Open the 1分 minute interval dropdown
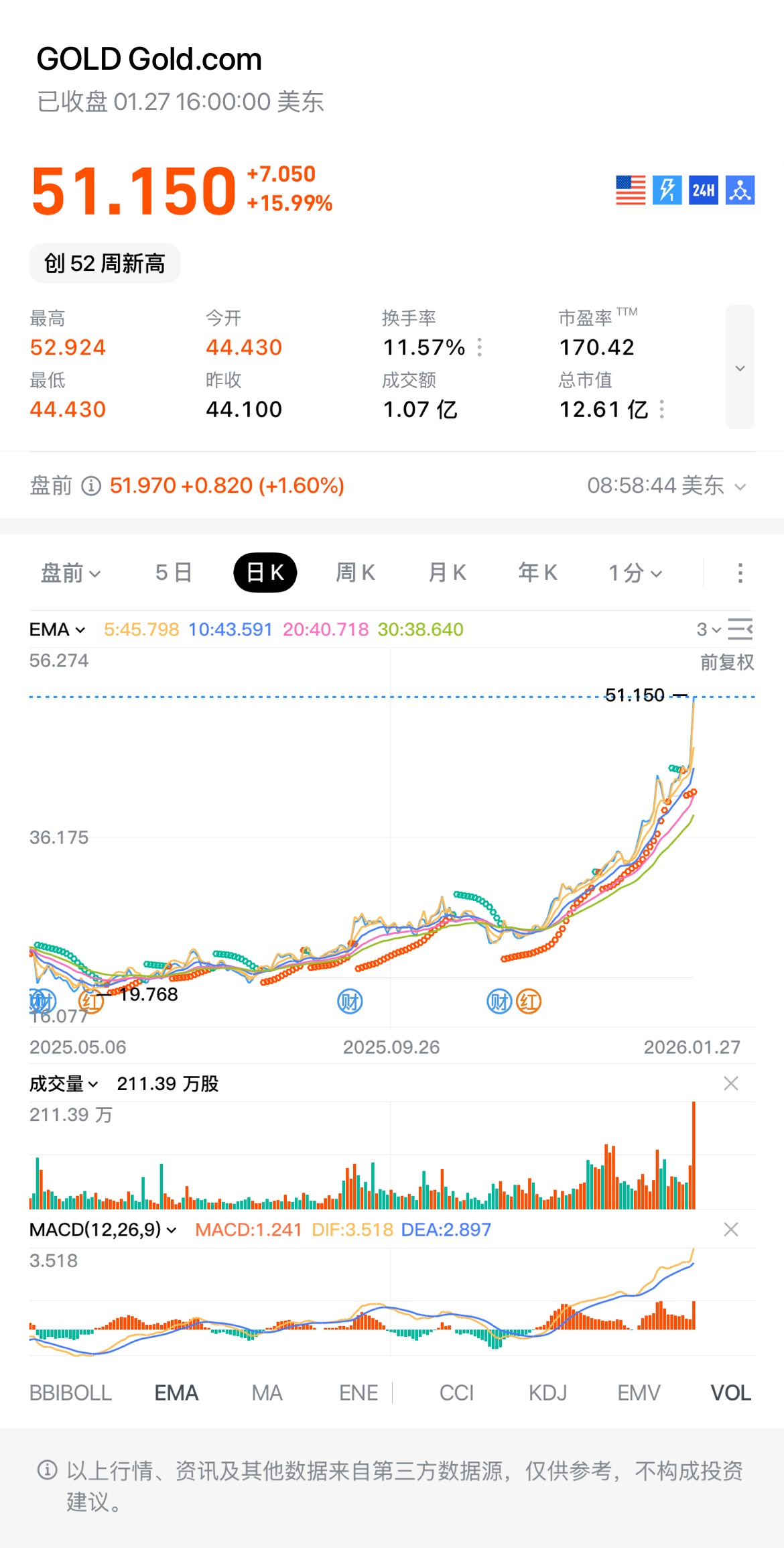Image resolution: width=784 pixels, height=1548 pixels. (x=635, y=573)
